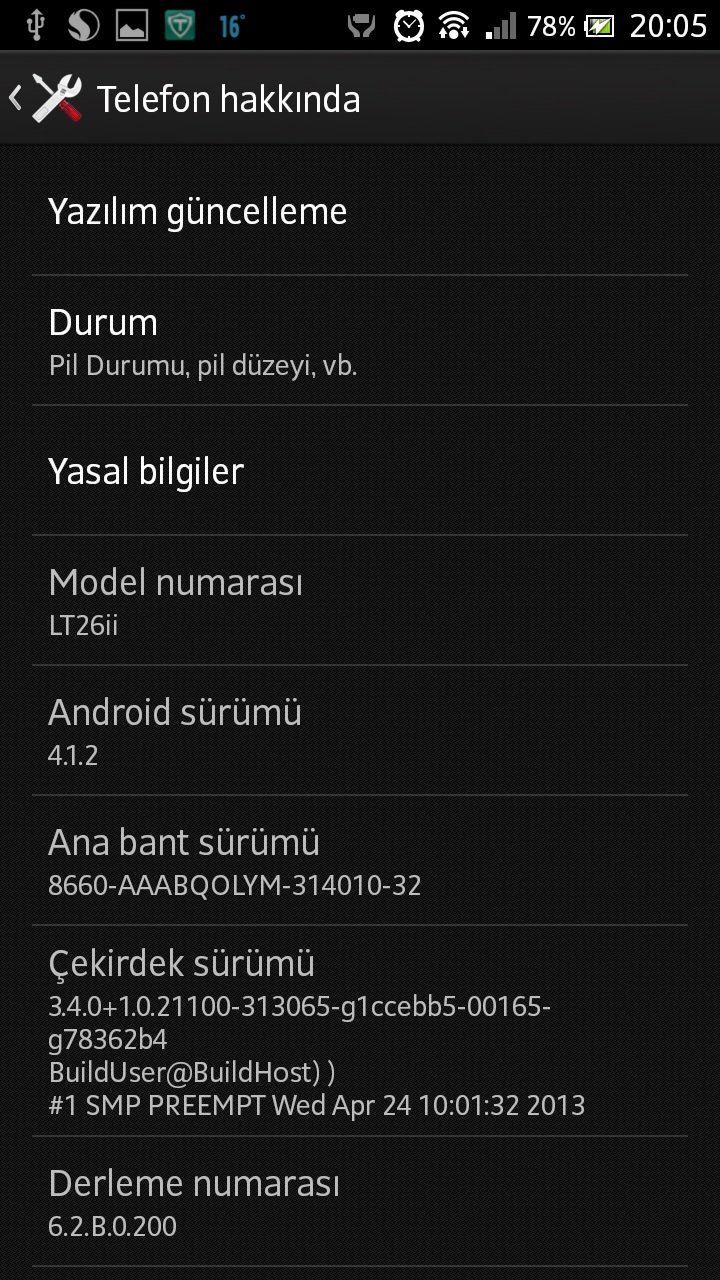Image resolution: width=720 pixels, height=1280 pixels.
Task: Tap the Derleme numarası row
Action: click(360, 1202)
